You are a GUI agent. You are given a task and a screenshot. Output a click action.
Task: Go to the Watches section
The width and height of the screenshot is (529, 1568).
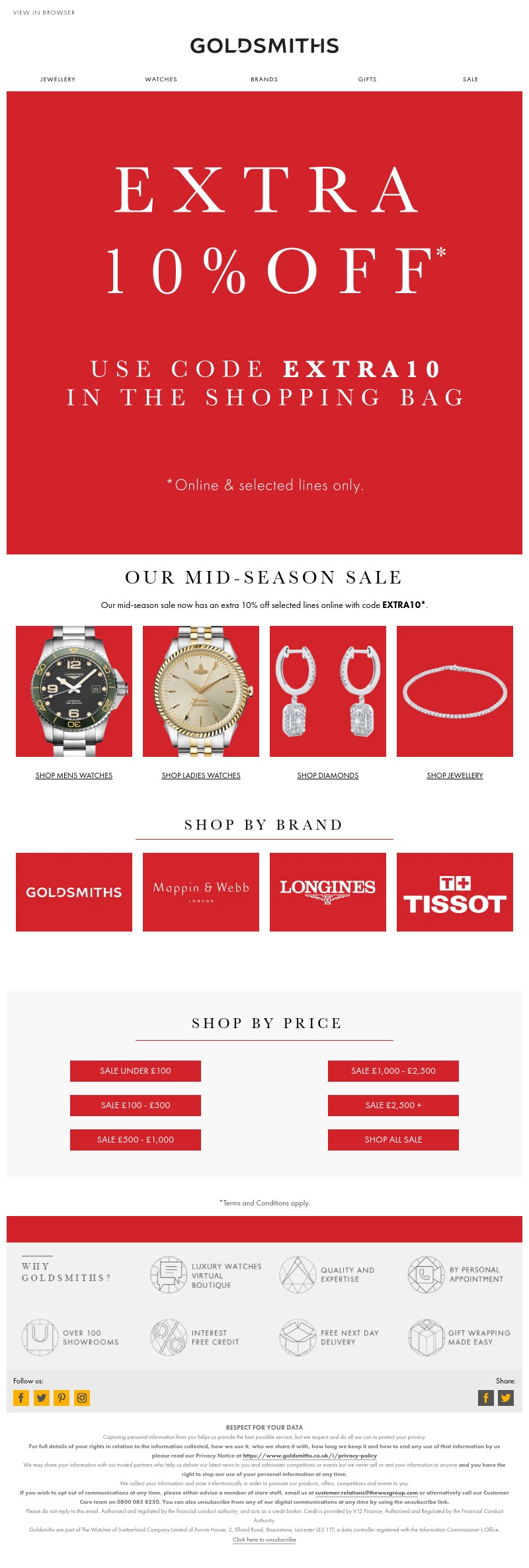(161, 79)
